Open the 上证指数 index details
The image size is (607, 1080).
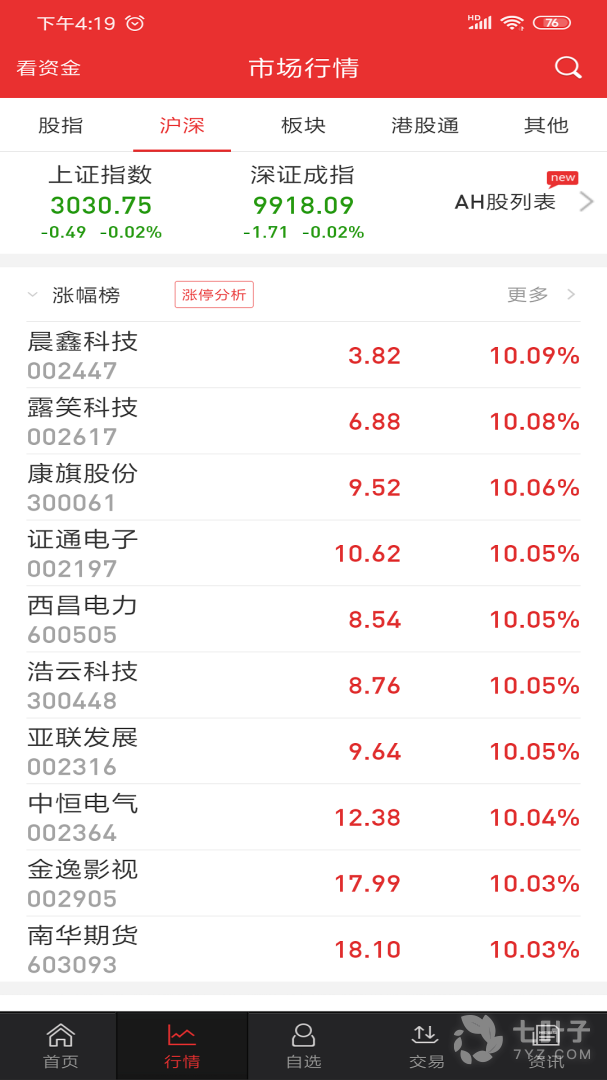[x=101, y=203]
